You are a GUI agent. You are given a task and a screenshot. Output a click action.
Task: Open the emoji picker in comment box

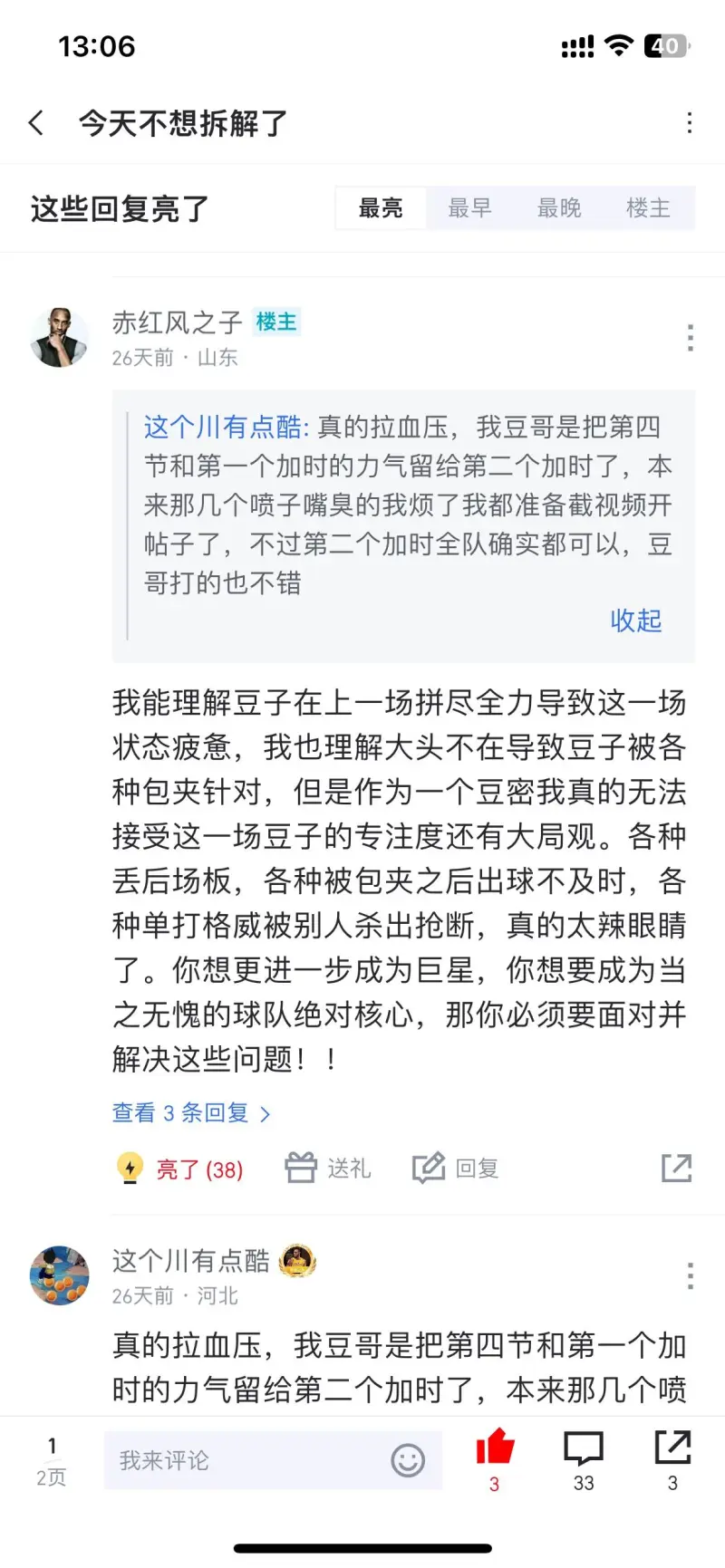(x=408, y=1460)
